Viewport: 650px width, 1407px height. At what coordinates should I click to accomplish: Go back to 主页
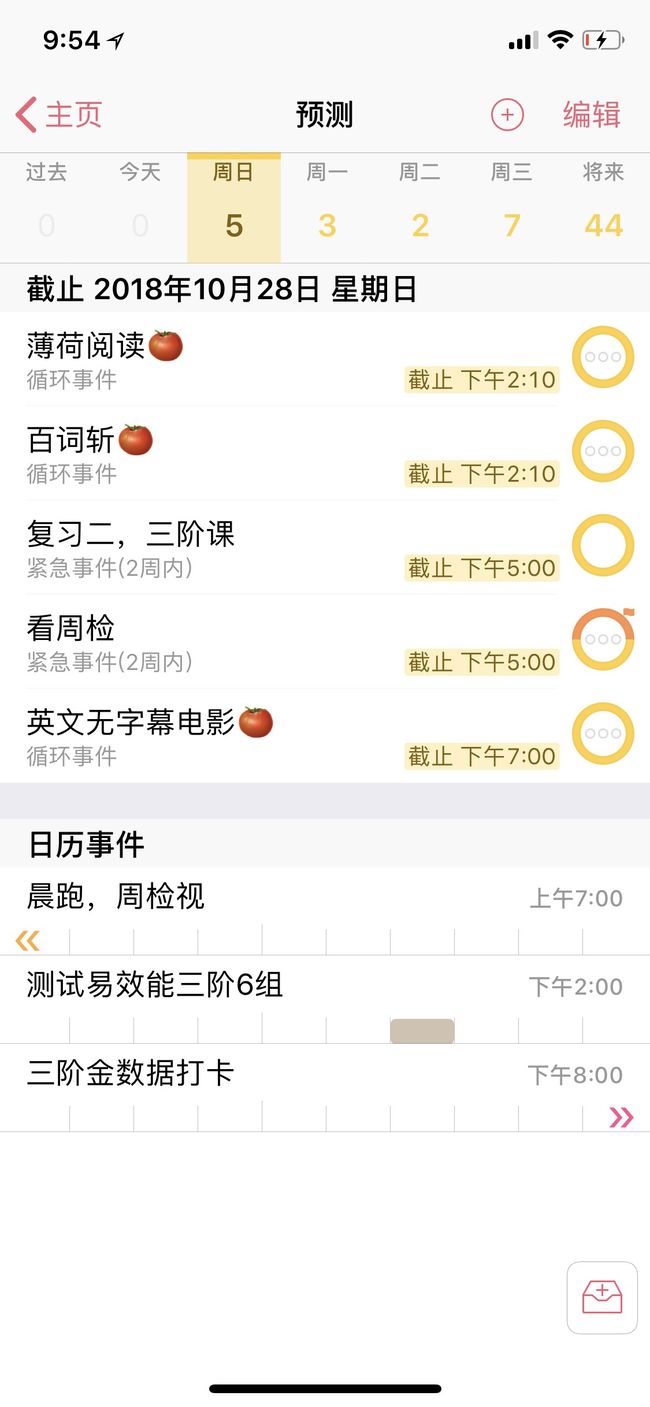[x=60, y=115]
